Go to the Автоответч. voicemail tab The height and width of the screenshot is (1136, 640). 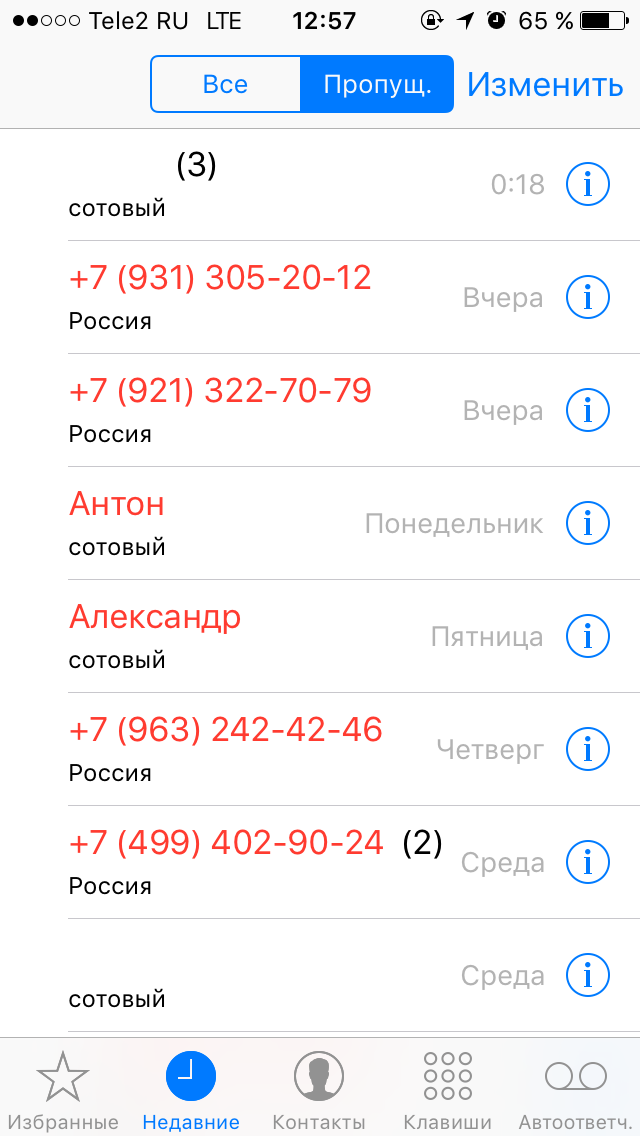click(x=576, y=1088)
